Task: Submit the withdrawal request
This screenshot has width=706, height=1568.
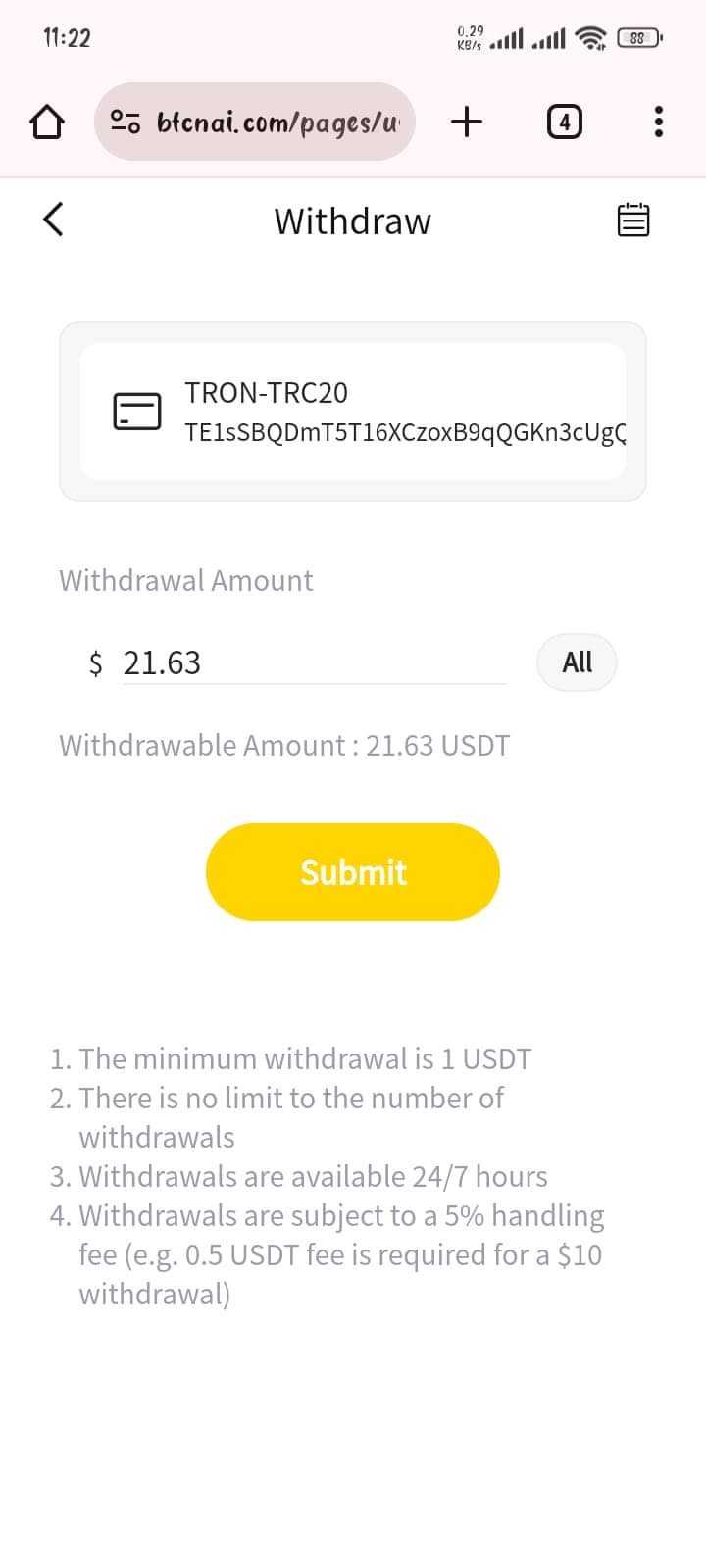Action: (x=353, y=872)
